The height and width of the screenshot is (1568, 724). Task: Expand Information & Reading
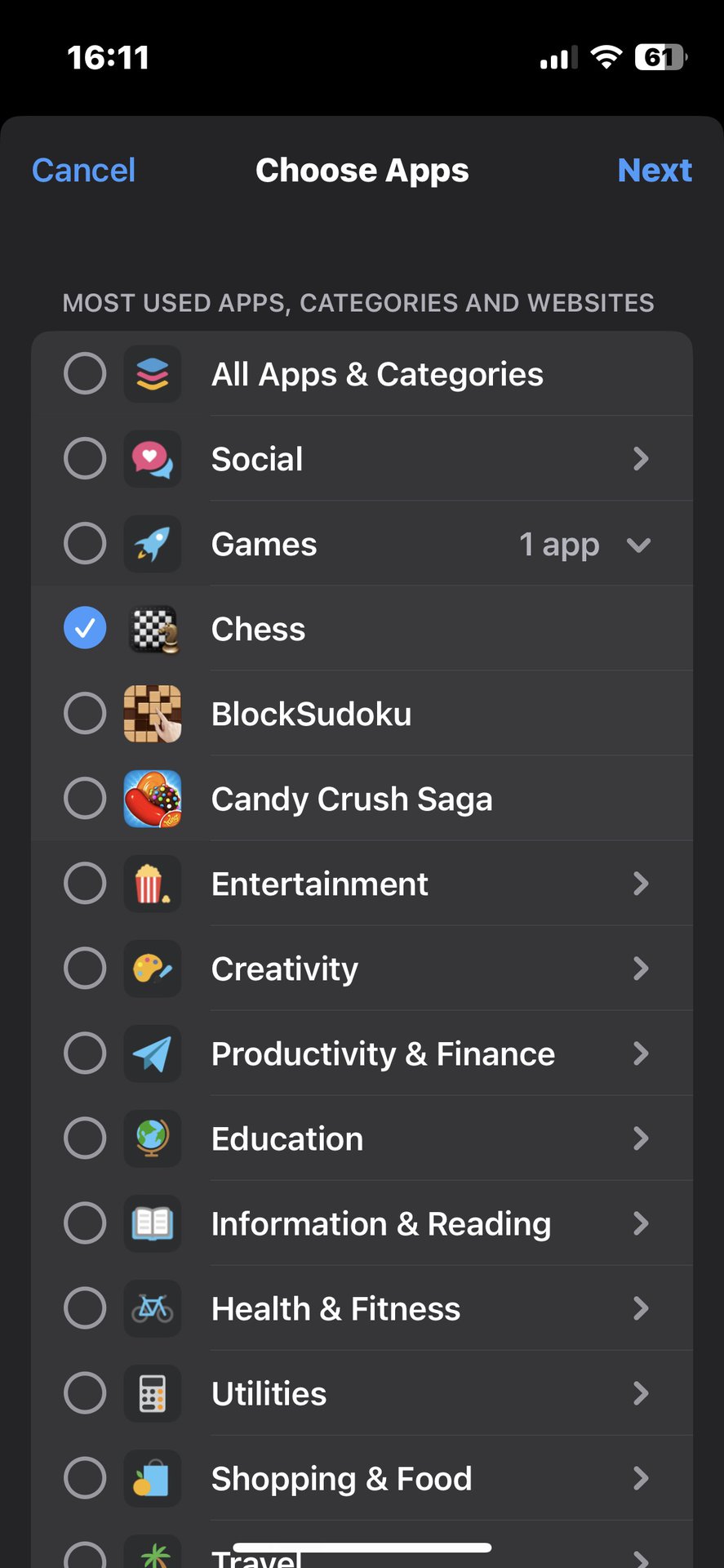(641, 1223)
